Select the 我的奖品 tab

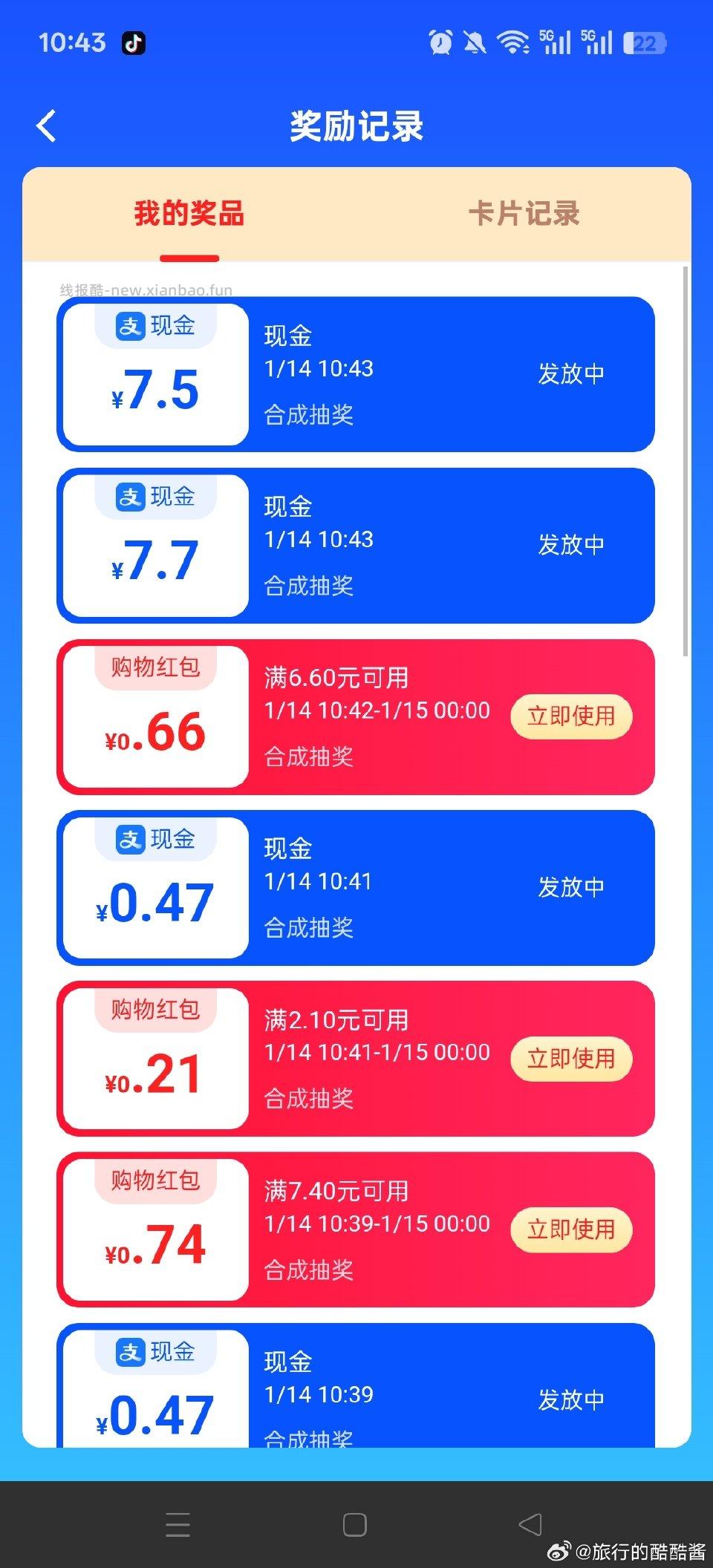click(189, 215)
